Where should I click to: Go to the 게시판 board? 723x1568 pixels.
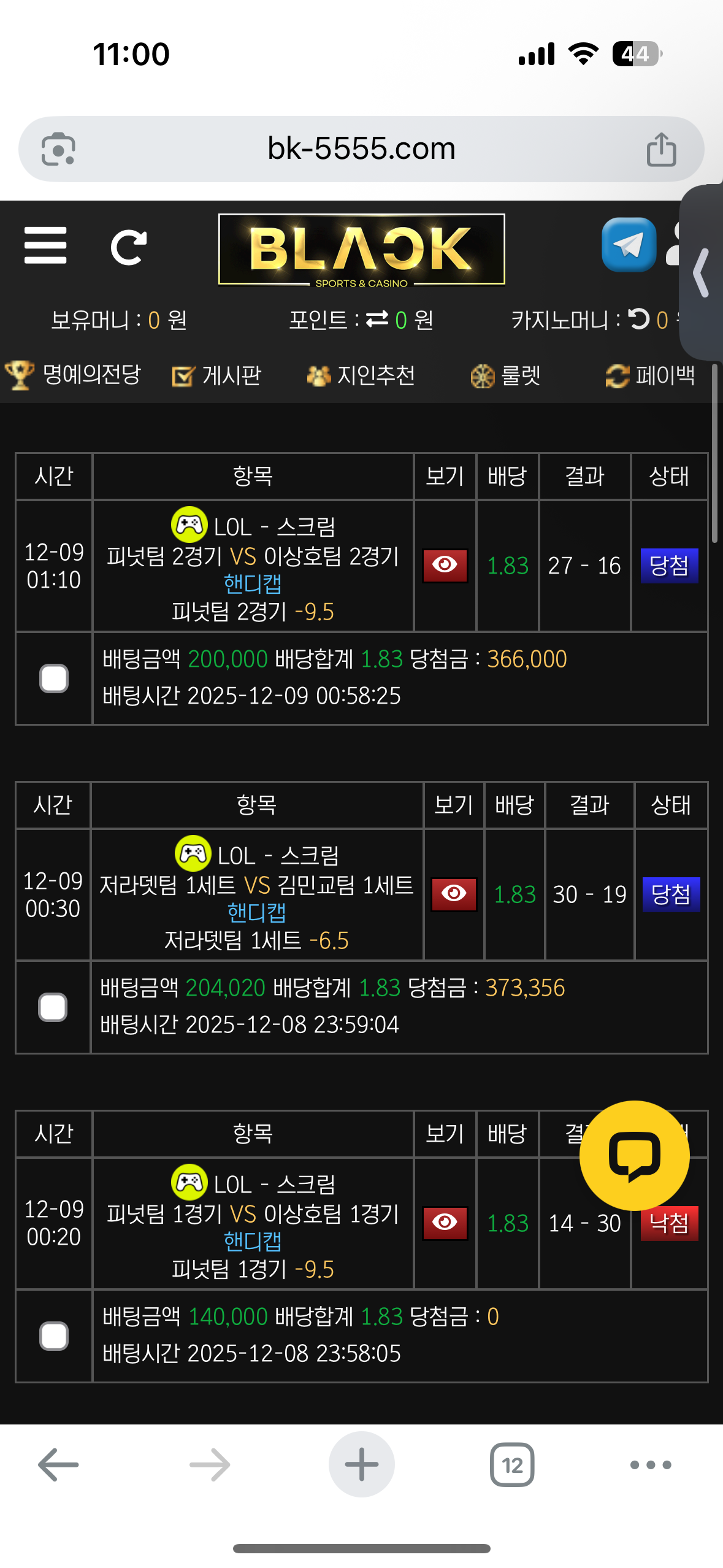[x=217, y=375]
